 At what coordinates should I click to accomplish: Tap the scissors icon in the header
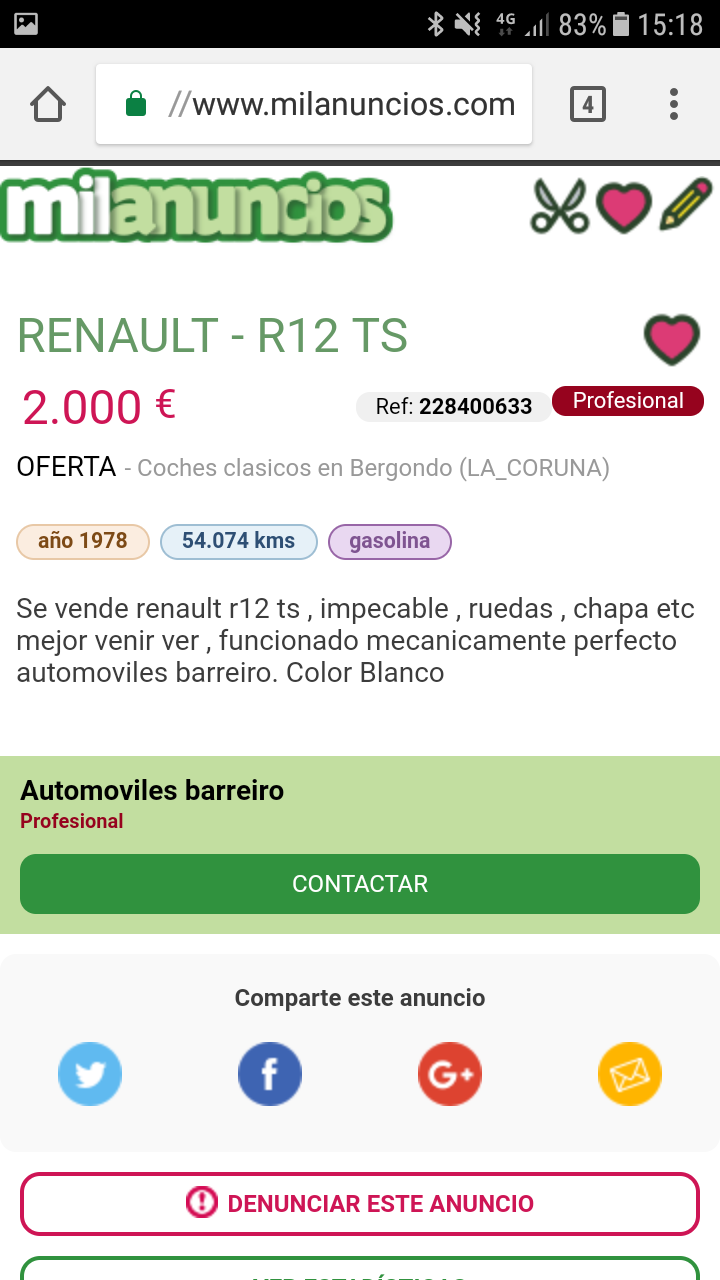[559, 207]
